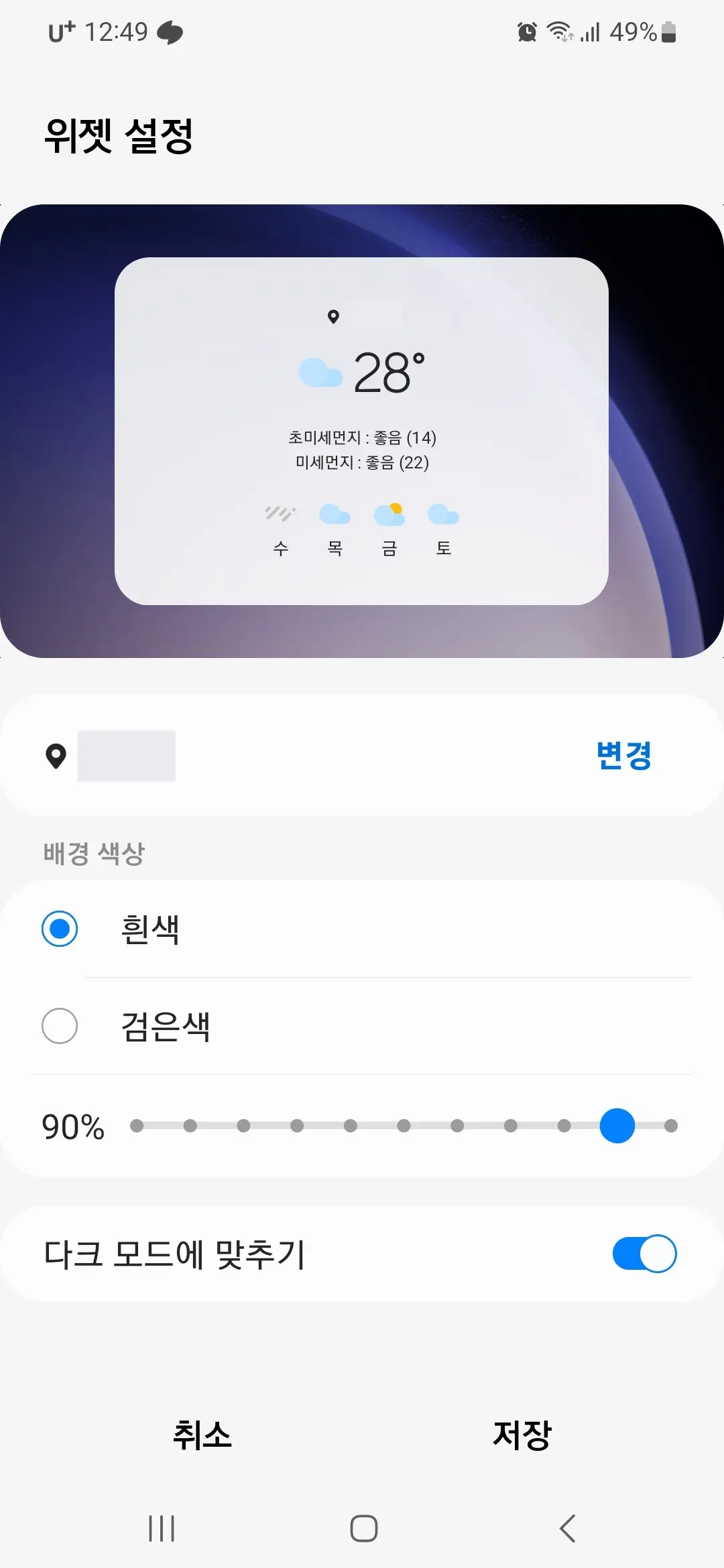Tap the Wi-Fi status icon

562,31
